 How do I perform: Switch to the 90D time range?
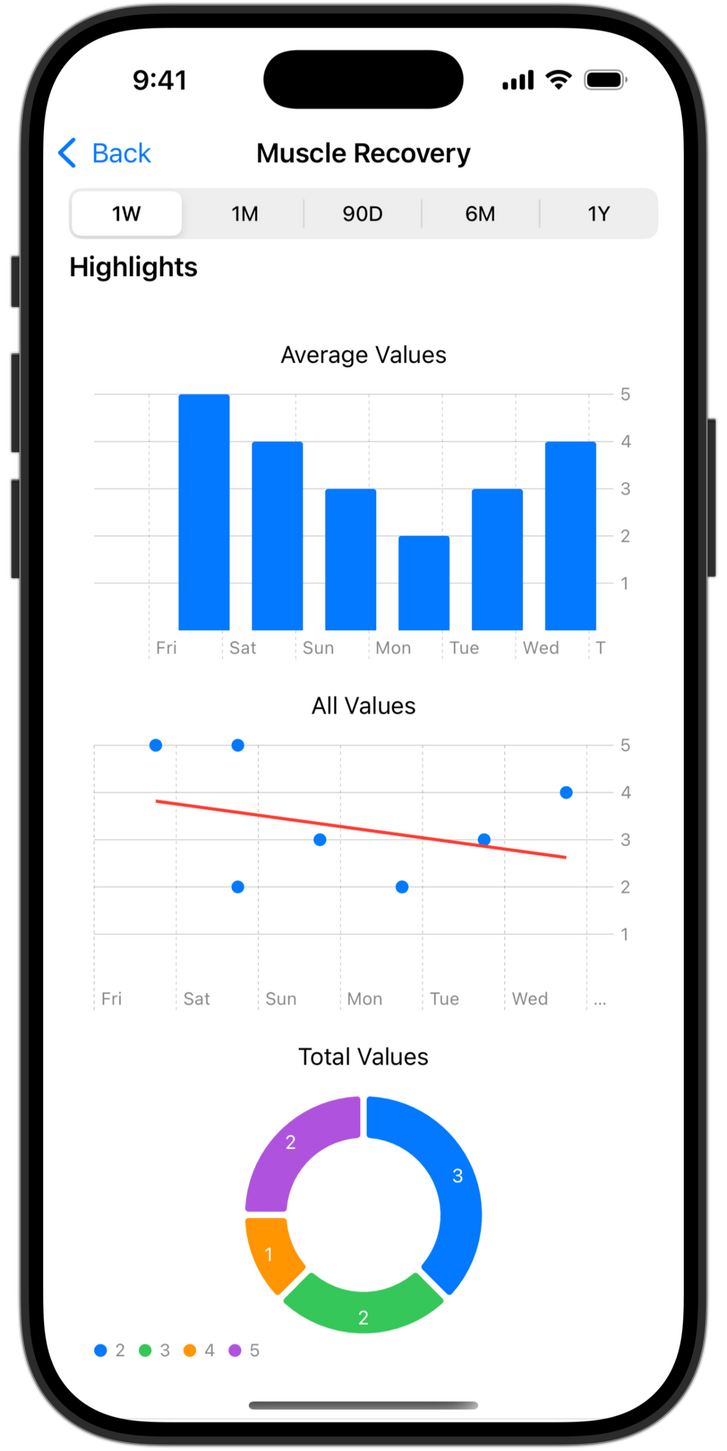pos(362,214)
